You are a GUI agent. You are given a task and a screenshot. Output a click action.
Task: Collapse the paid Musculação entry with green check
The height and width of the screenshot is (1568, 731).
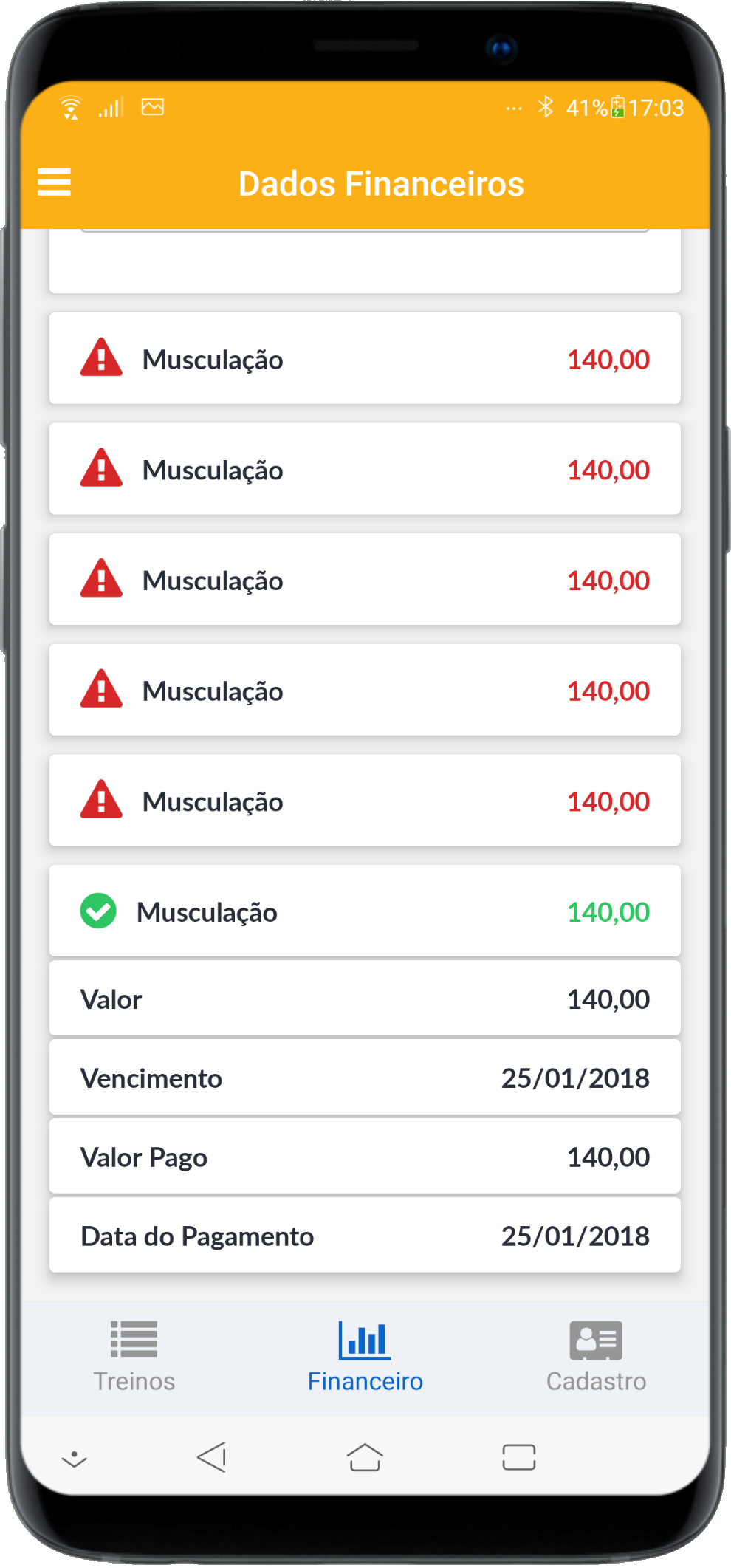tap(365, 911)
